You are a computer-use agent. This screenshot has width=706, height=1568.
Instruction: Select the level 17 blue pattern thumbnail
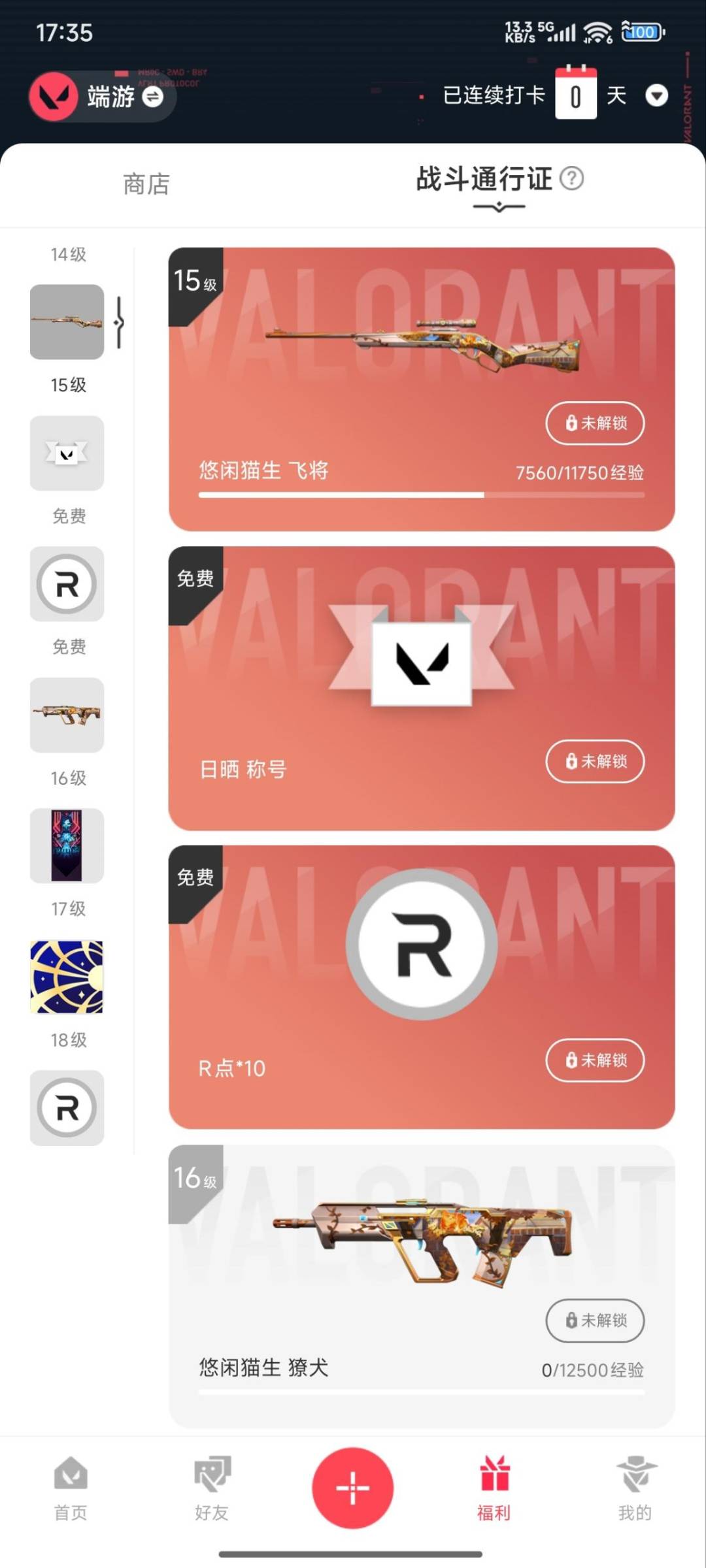(x=67, y=977)
